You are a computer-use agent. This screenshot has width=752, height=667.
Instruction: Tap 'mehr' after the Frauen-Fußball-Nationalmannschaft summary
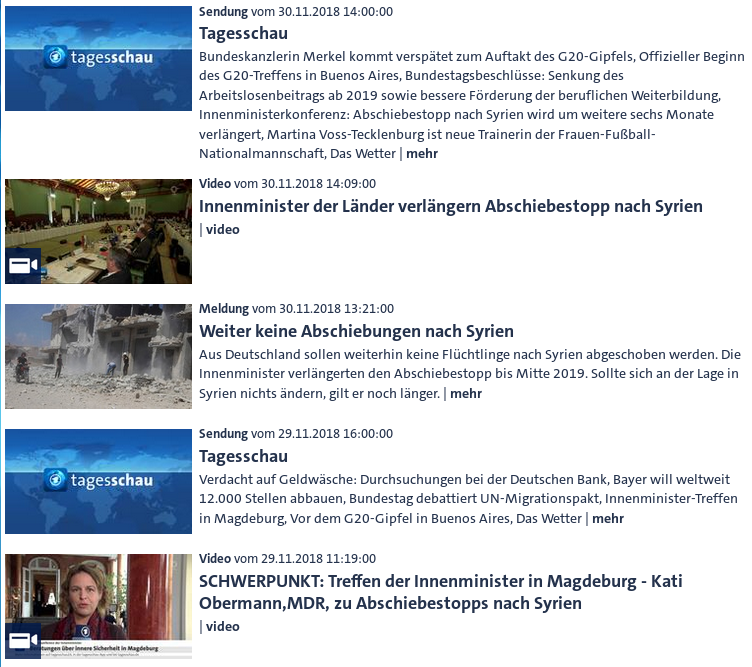tap(421, 154)
